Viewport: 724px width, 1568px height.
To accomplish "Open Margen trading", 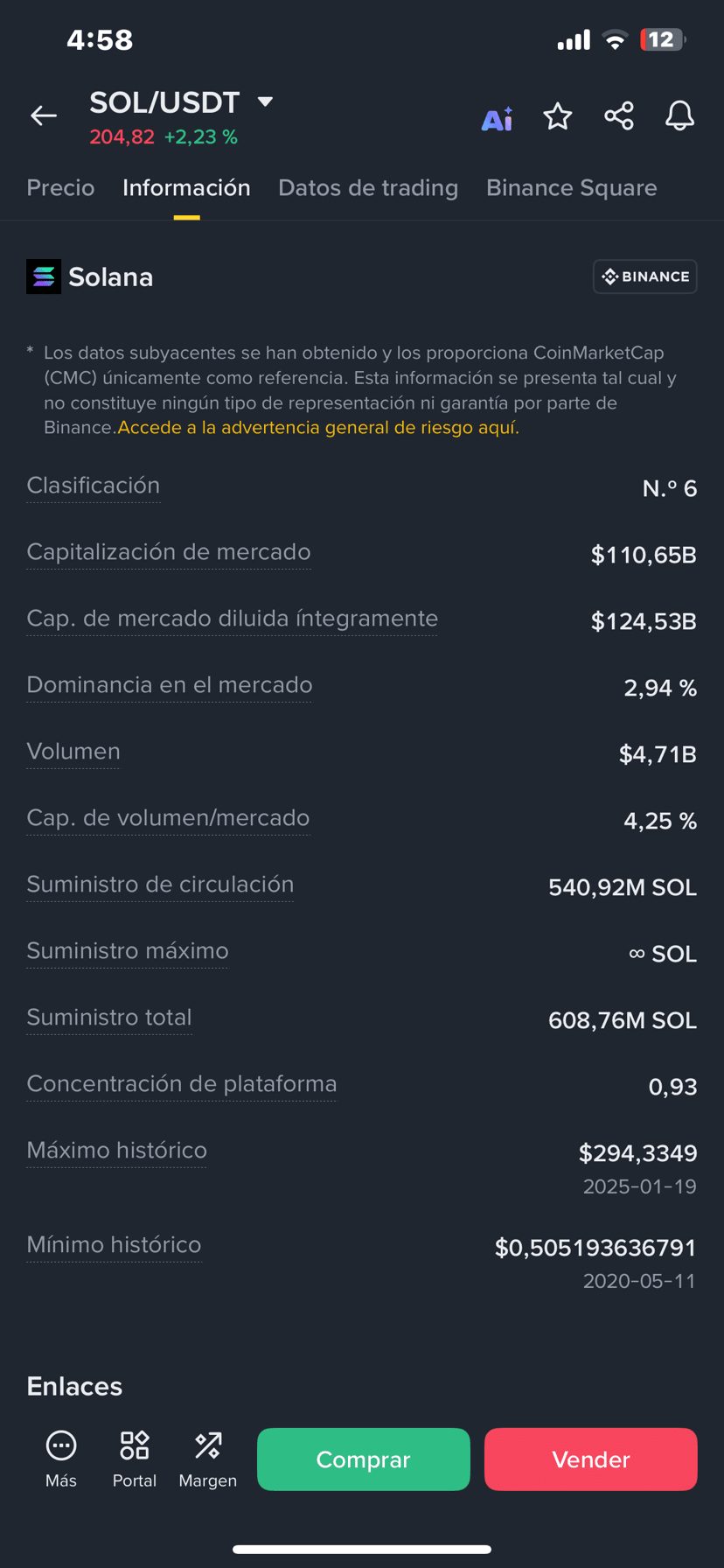I will point(208,1459).
